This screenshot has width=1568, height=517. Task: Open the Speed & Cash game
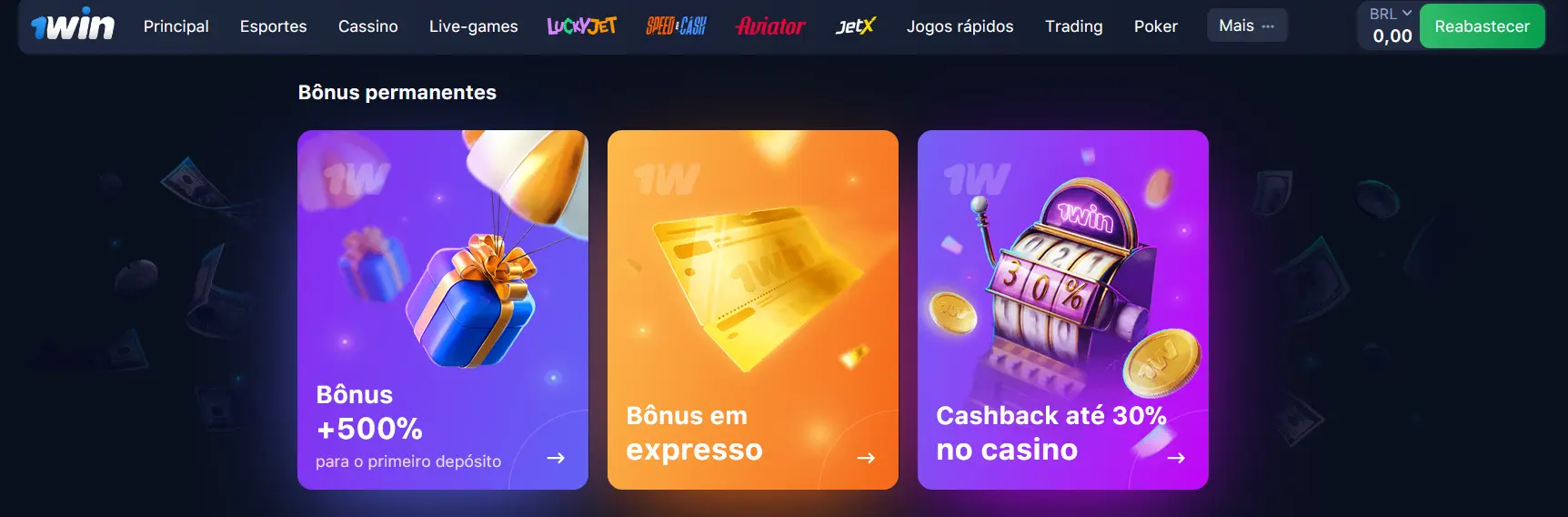[676, 26]
